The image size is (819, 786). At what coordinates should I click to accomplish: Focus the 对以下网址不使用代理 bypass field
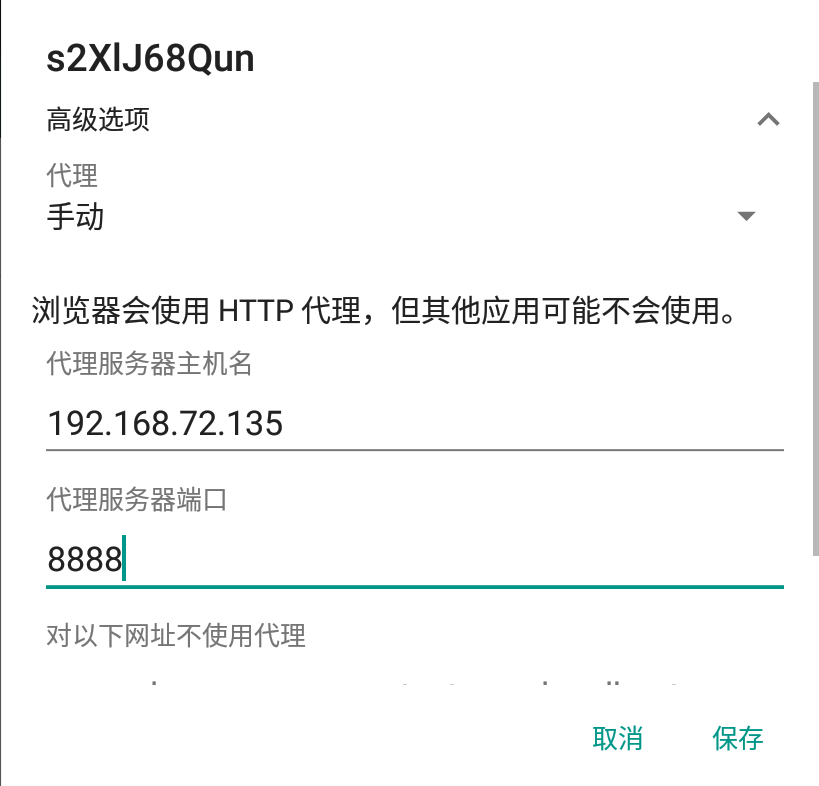click(414, 682)
